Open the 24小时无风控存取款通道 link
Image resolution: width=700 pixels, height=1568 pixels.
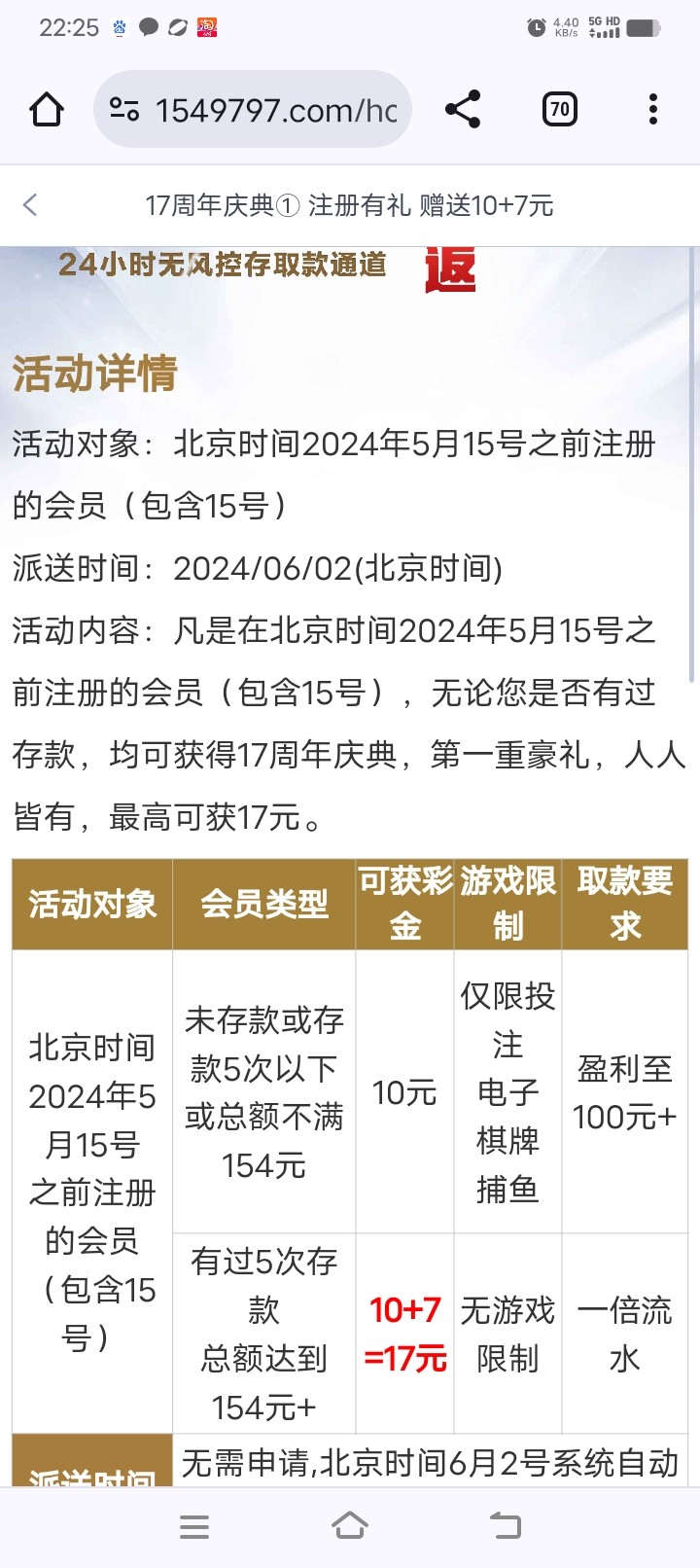point(224,265)
